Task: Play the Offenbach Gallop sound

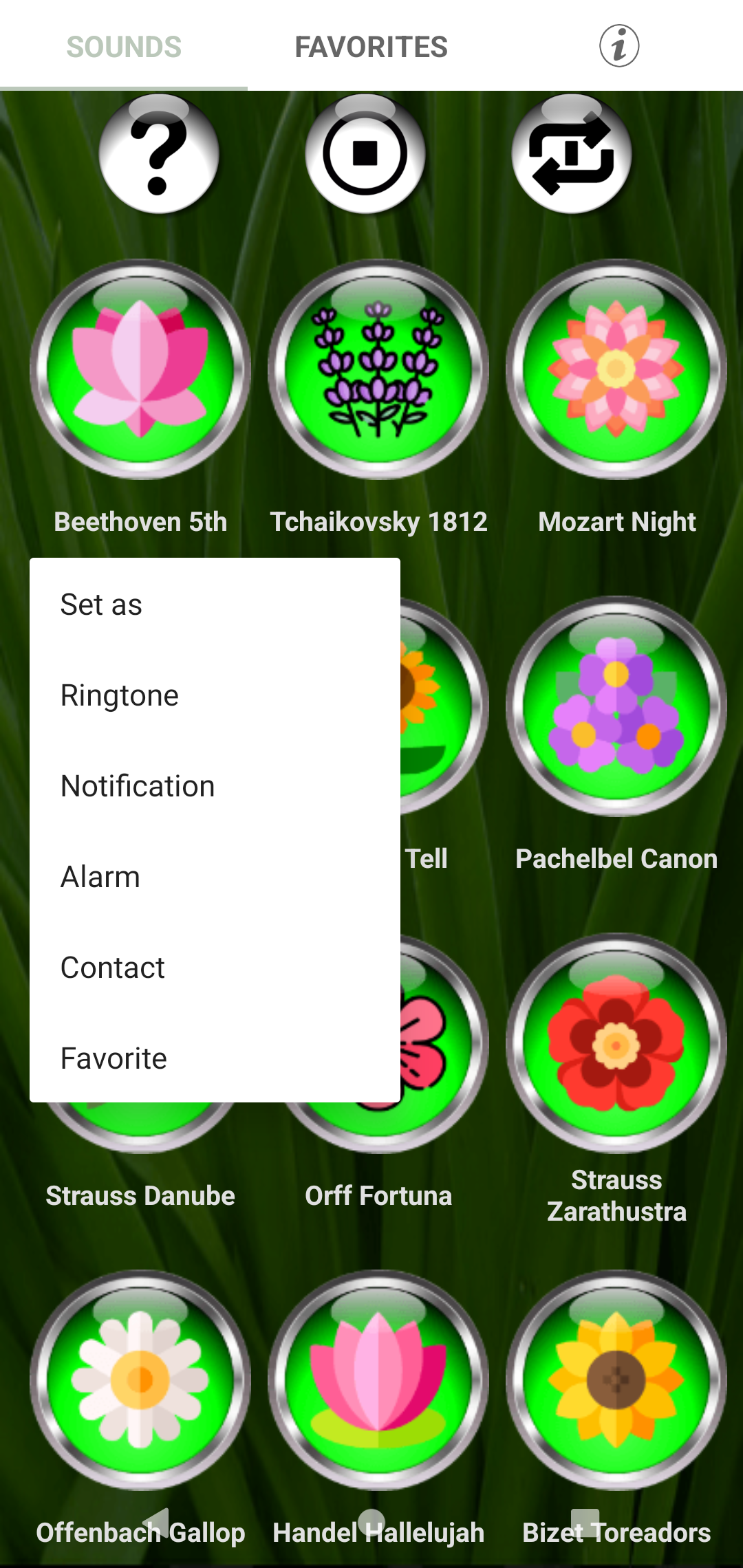Action: (x=140, y=1380)
